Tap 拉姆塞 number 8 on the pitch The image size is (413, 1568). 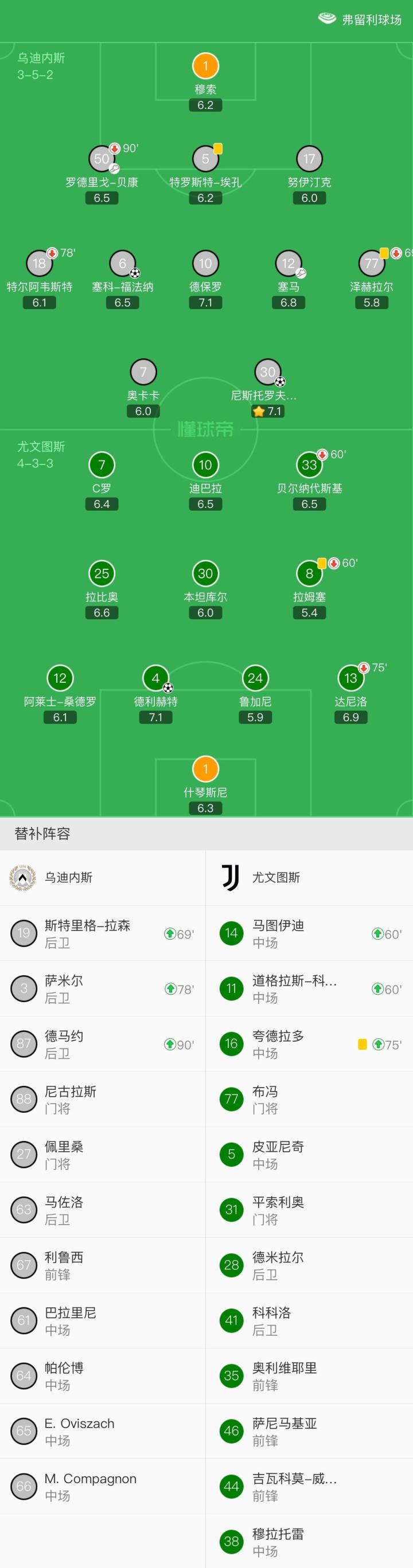click(x=309, y=573)
